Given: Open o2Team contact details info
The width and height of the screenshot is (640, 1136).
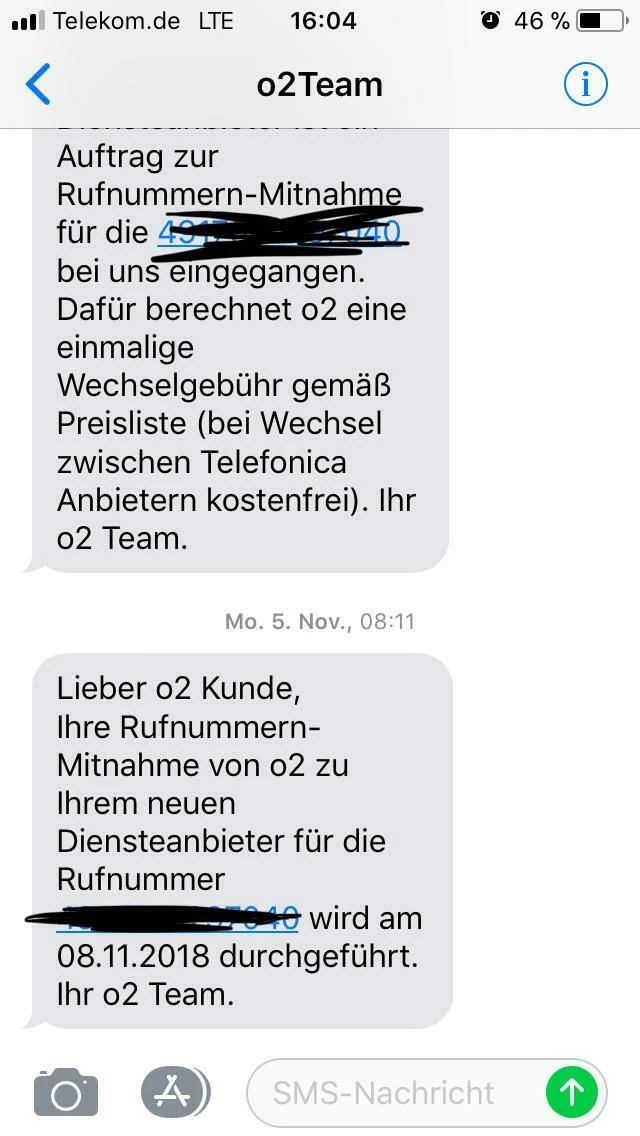Looking at the screenshot, I should [585, 85].
